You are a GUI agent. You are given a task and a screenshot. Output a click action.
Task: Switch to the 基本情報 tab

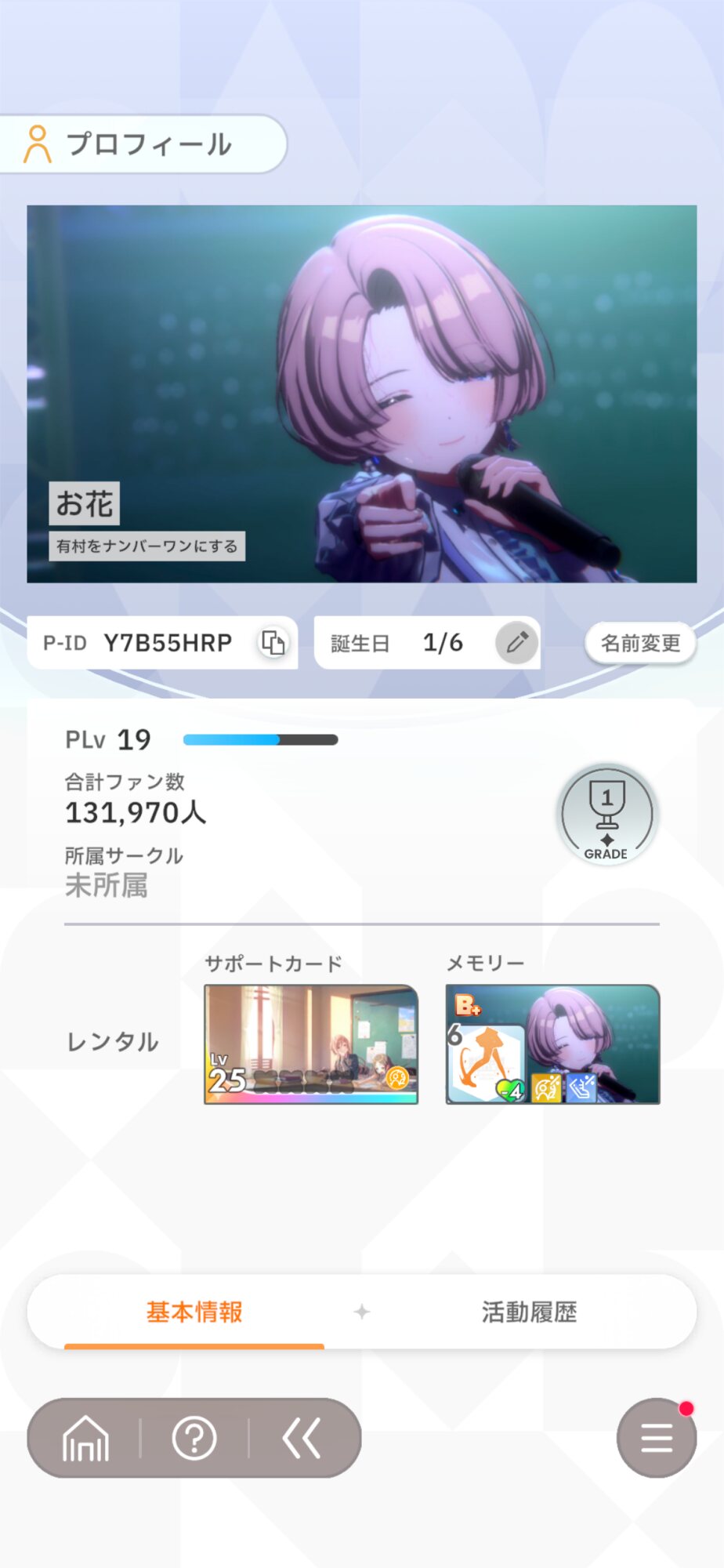[194, 1312]
